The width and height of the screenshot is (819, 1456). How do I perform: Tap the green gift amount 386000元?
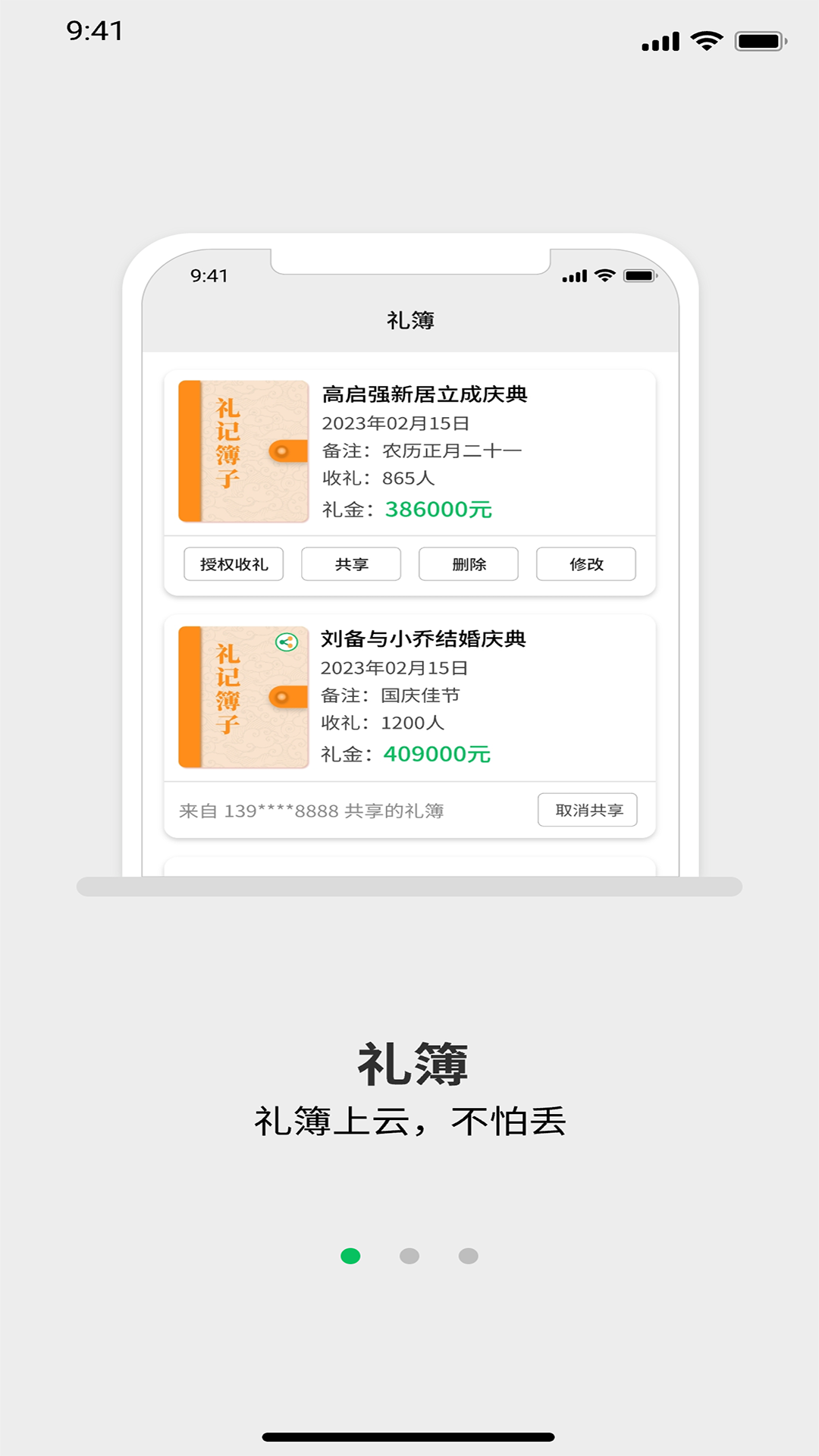tap(436, 510)
